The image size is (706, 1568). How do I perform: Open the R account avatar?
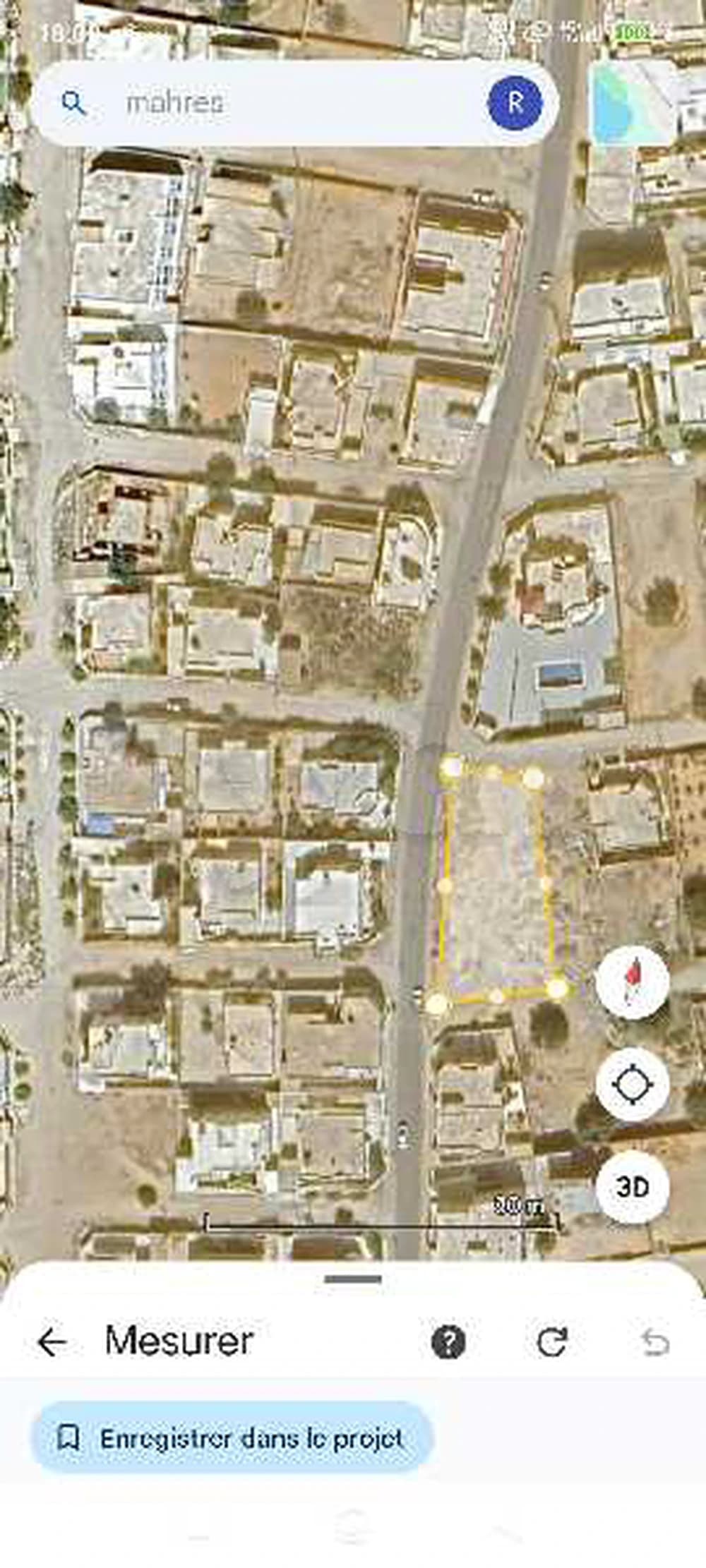tap(515, 103)
